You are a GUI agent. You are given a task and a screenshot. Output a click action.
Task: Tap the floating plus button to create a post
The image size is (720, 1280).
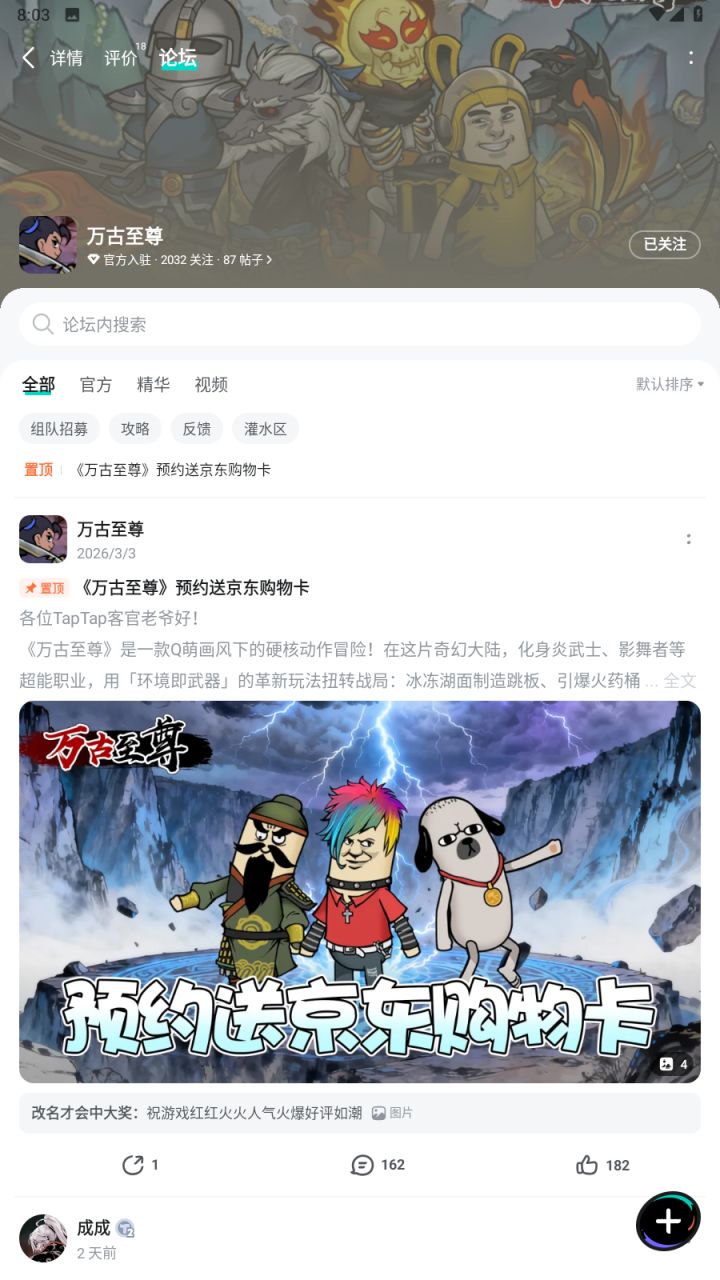[x=667, y=1219]
